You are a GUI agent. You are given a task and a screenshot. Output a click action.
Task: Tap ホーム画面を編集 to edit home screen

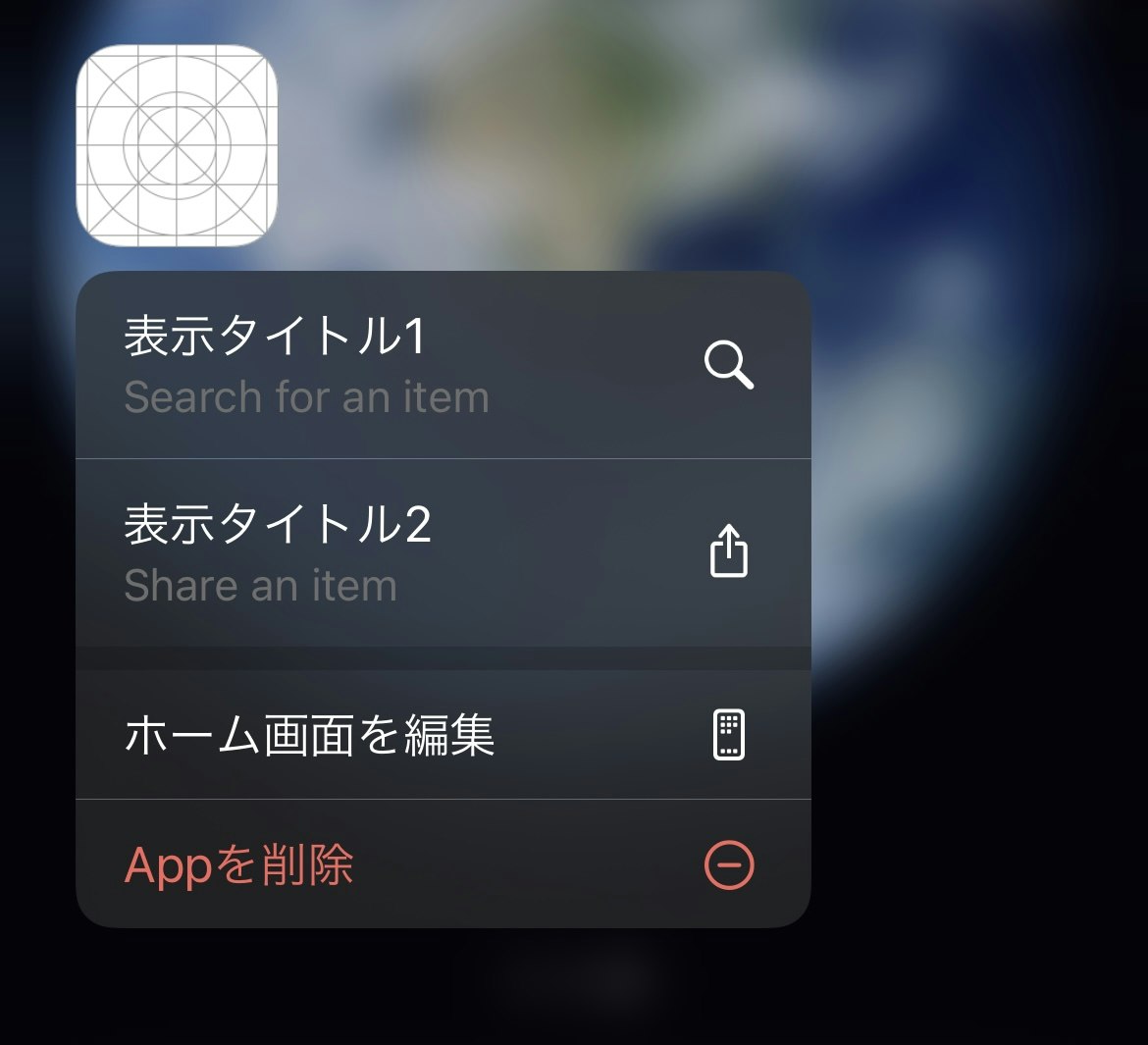click(x=442, y=735)
